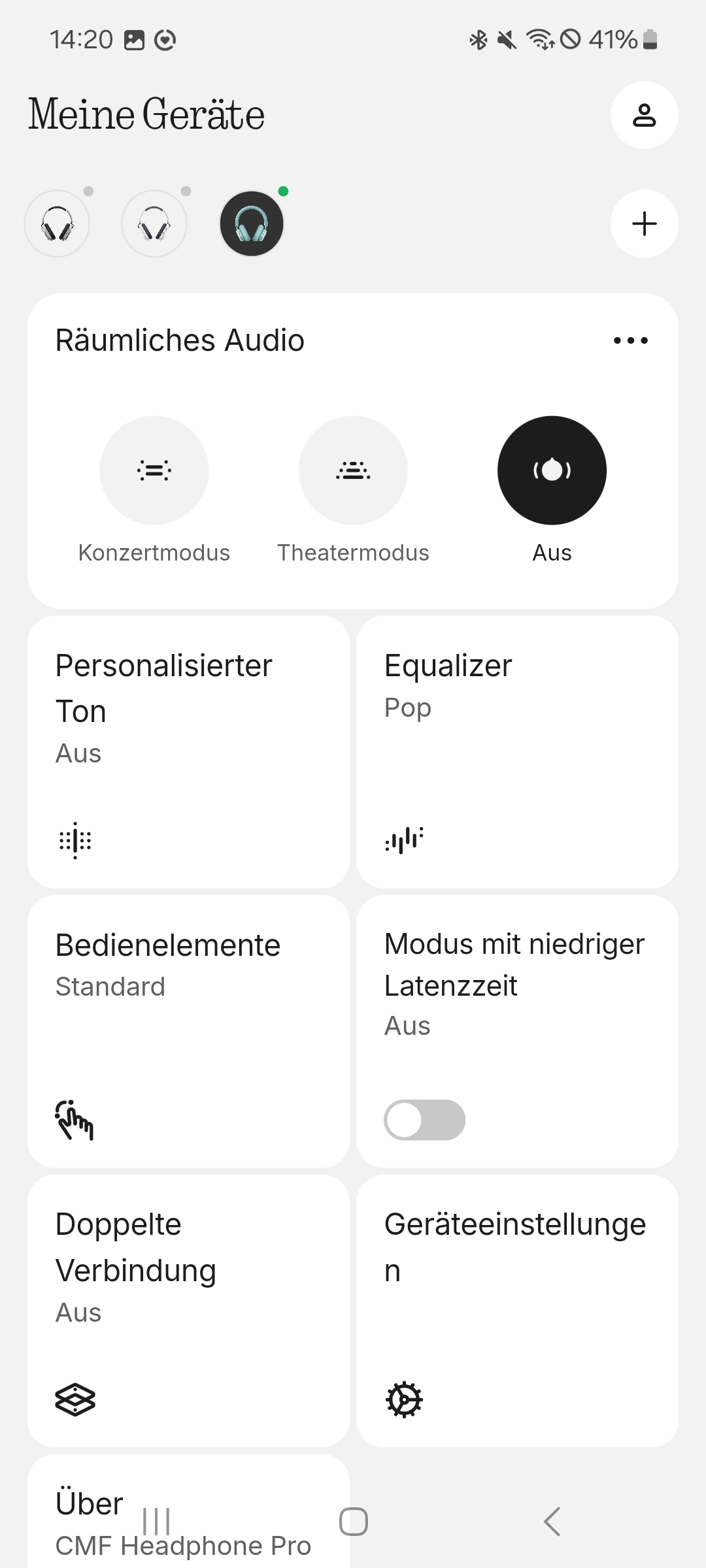
Task: Open the account profile icon
Action: point(644,115)
